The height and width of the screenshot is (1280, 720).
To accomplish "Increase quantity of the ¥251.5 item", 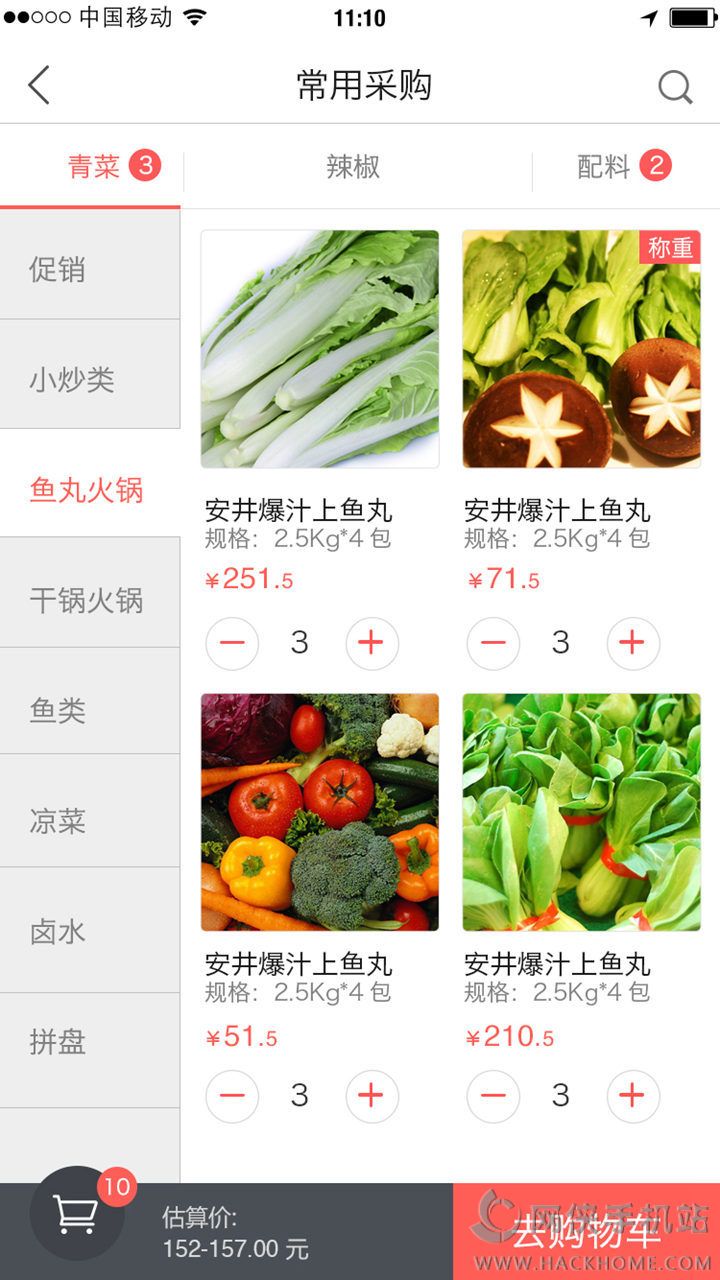I will point(371,643).
